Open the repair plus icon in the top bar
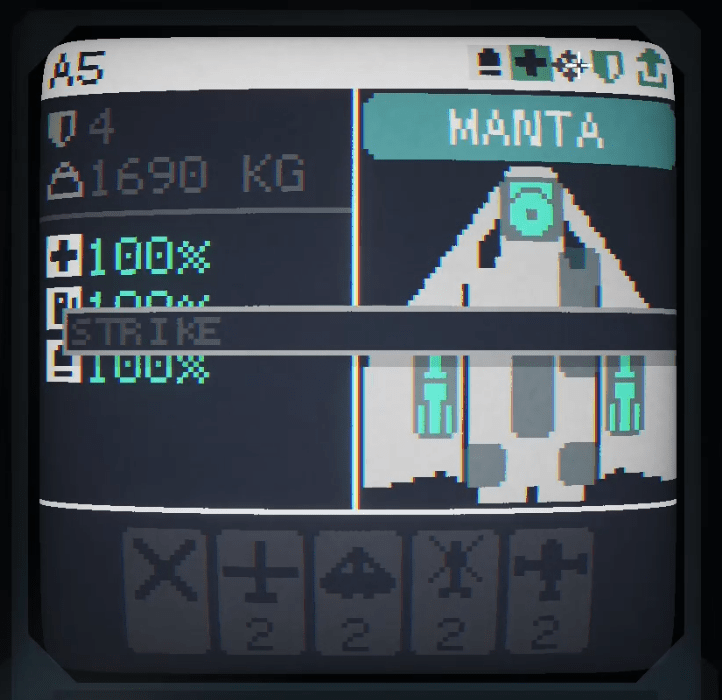This screenshot has width=722, height=700. [x=531, y=66]
